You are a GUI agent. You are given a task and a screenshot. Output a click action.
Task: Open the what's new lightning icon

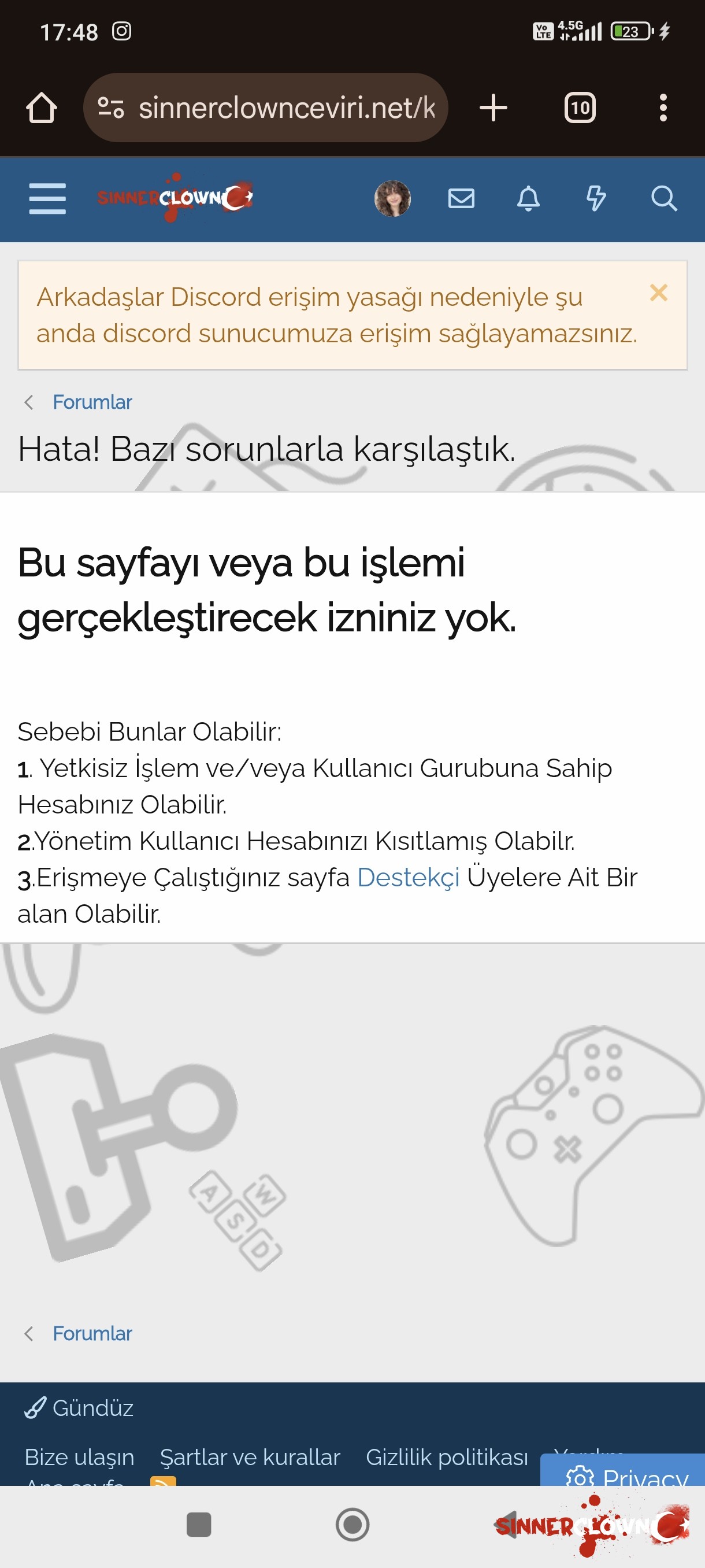click(x=596, y=198)
